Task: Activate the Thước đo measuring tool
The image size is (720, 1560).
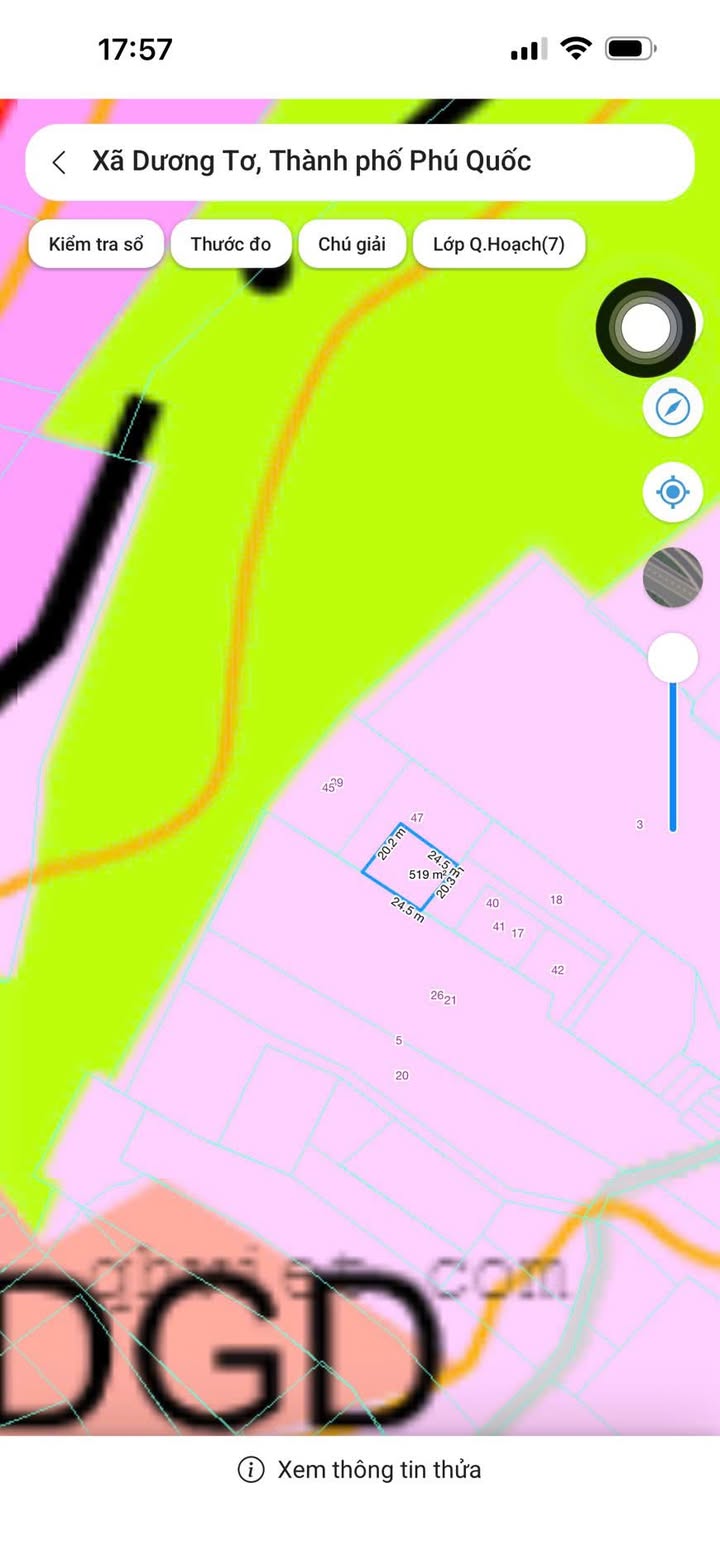Action: point(231,244)
